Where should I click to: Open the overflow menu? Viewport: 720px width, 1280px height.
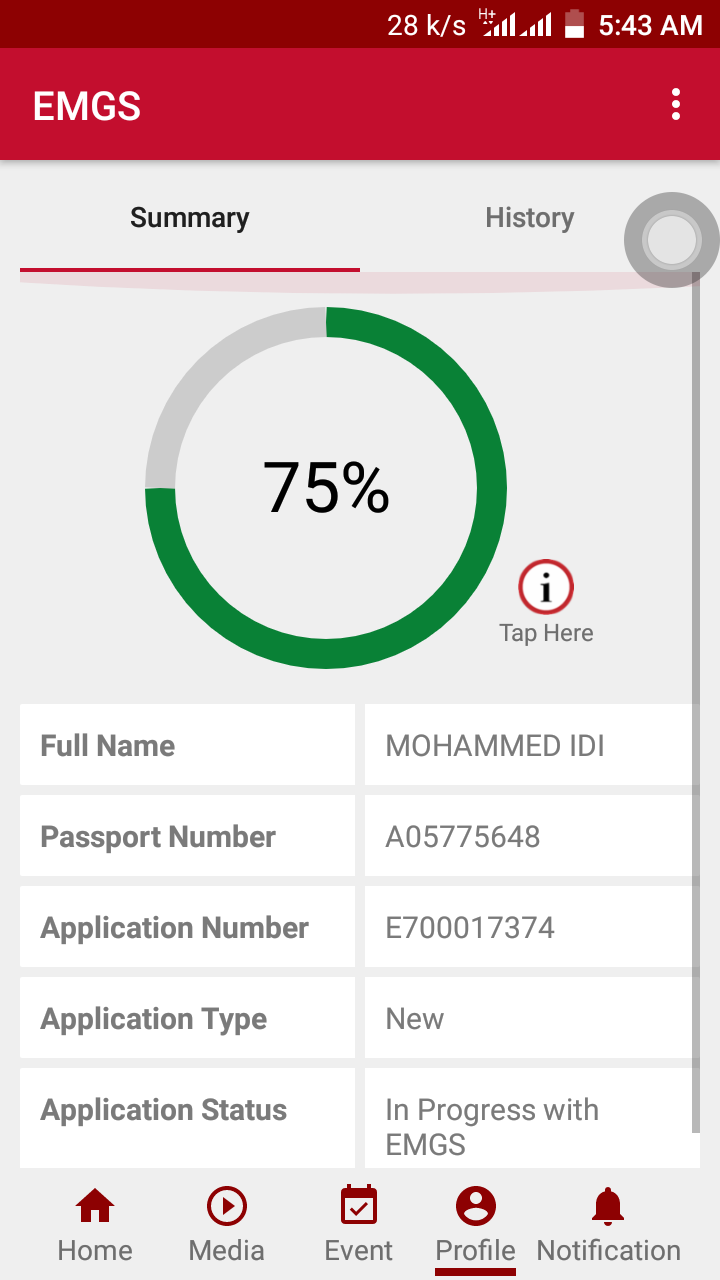(676, 105)
